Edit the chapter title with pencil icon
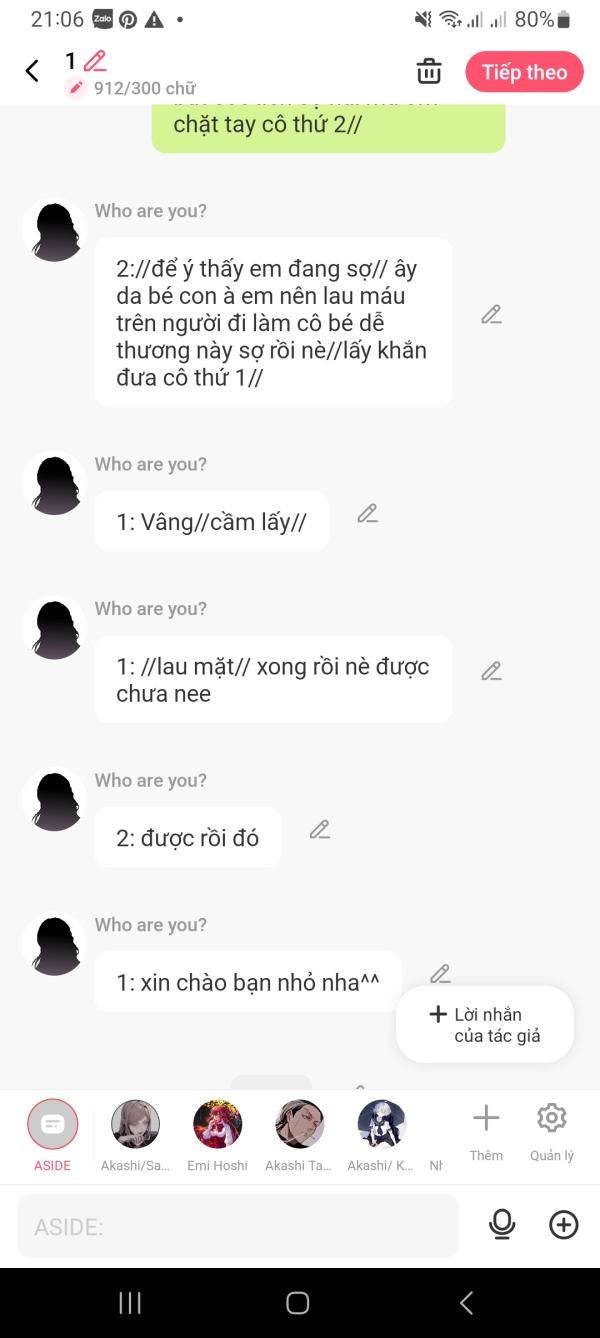The width and height of the screenshot is (600, 1338). (95, 61)
